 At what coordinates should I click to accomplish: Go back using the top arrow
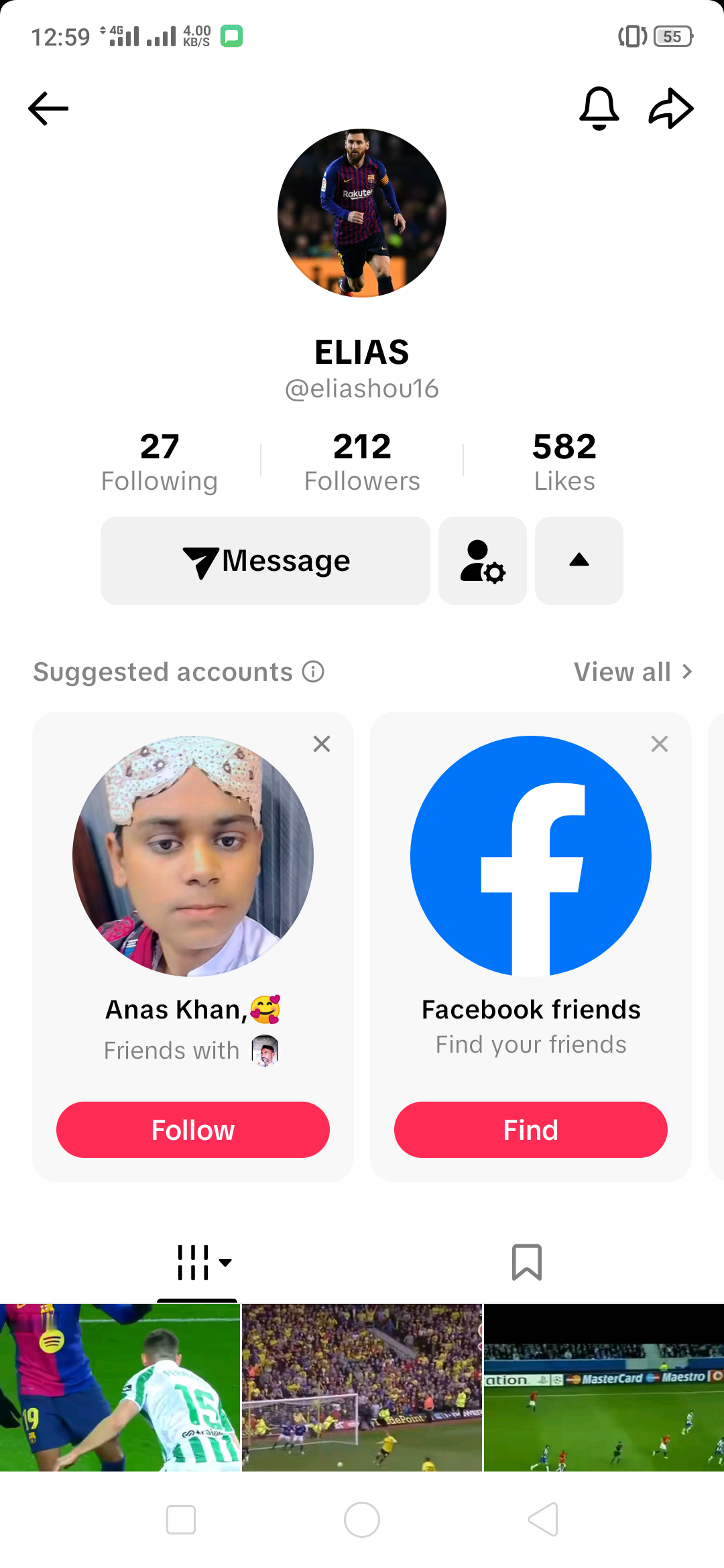[x=48, y=109]
